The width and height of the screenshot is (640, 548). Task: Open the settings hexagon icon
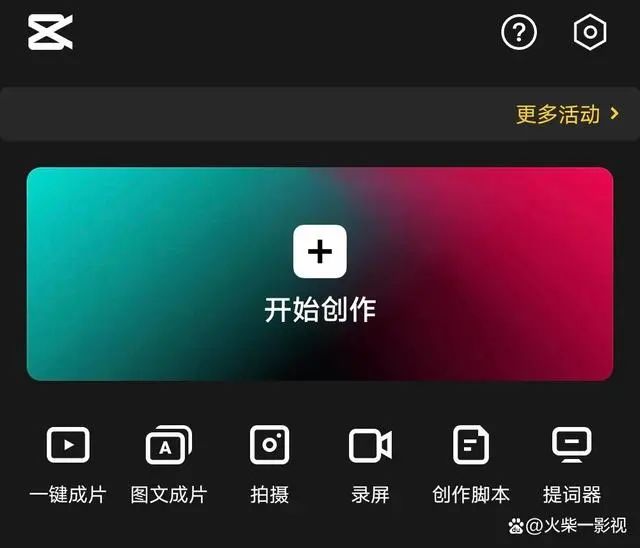590,33
